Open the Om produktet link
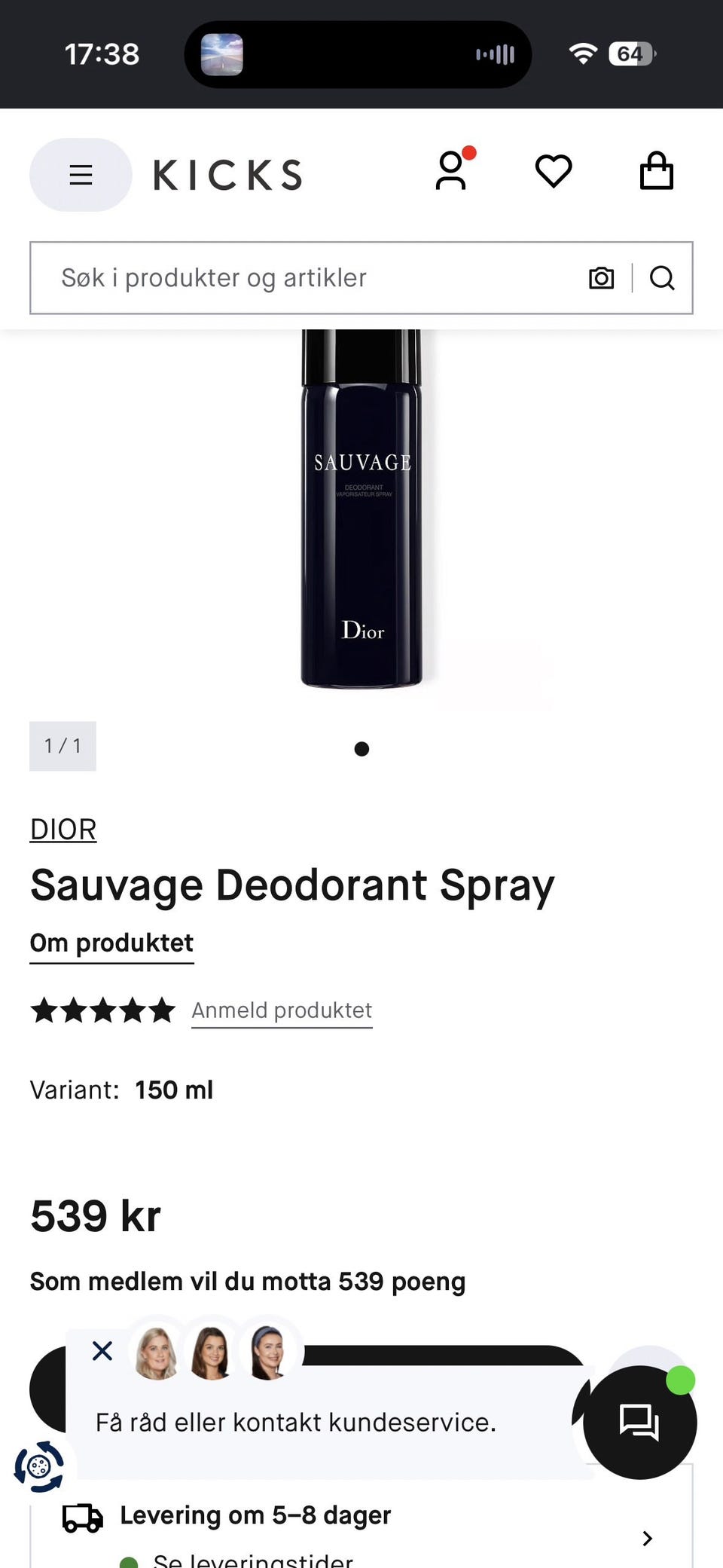Image resolution: width=723 pixels, height=1568 pixels. tap(111, 944)
